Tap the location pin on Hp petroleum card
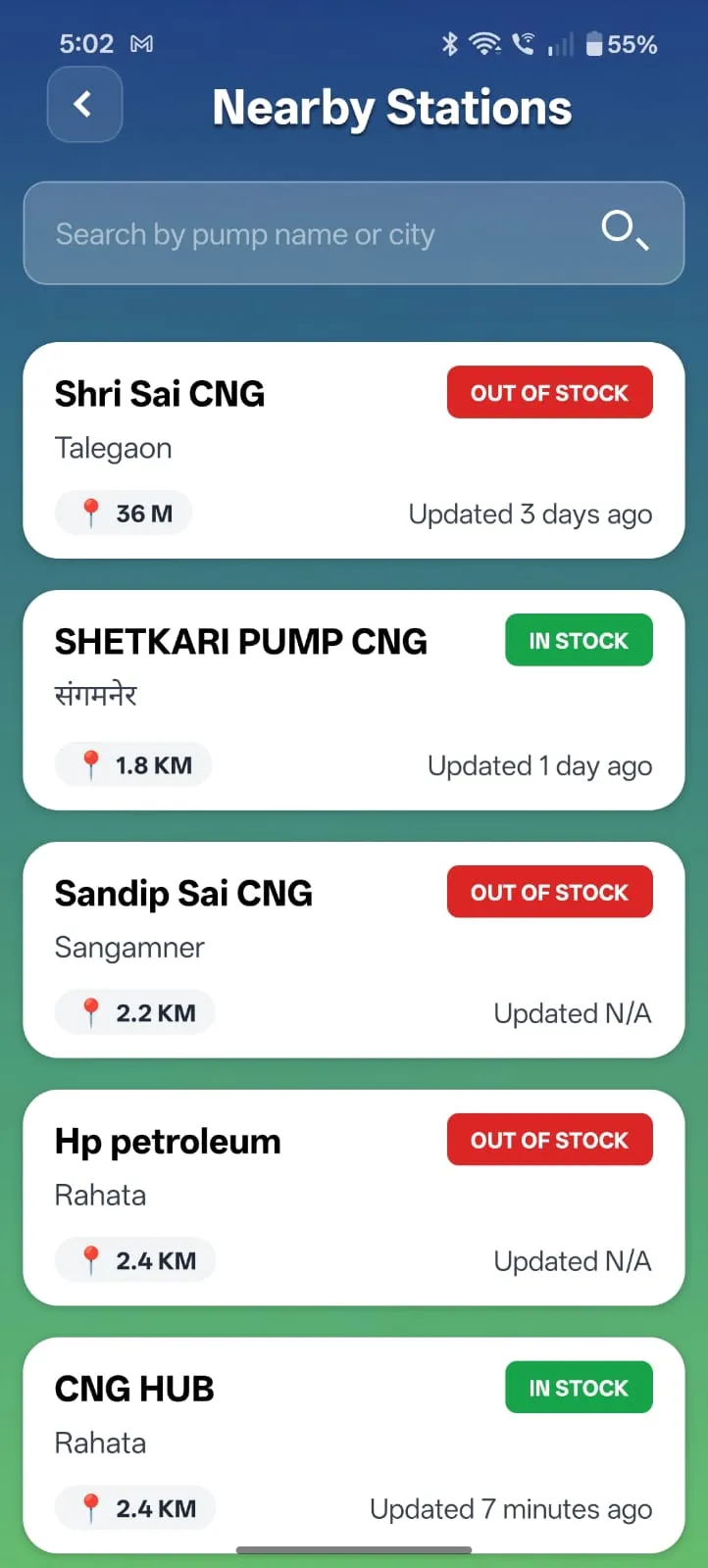708x1568 pixels. (x=93, y=1259)
